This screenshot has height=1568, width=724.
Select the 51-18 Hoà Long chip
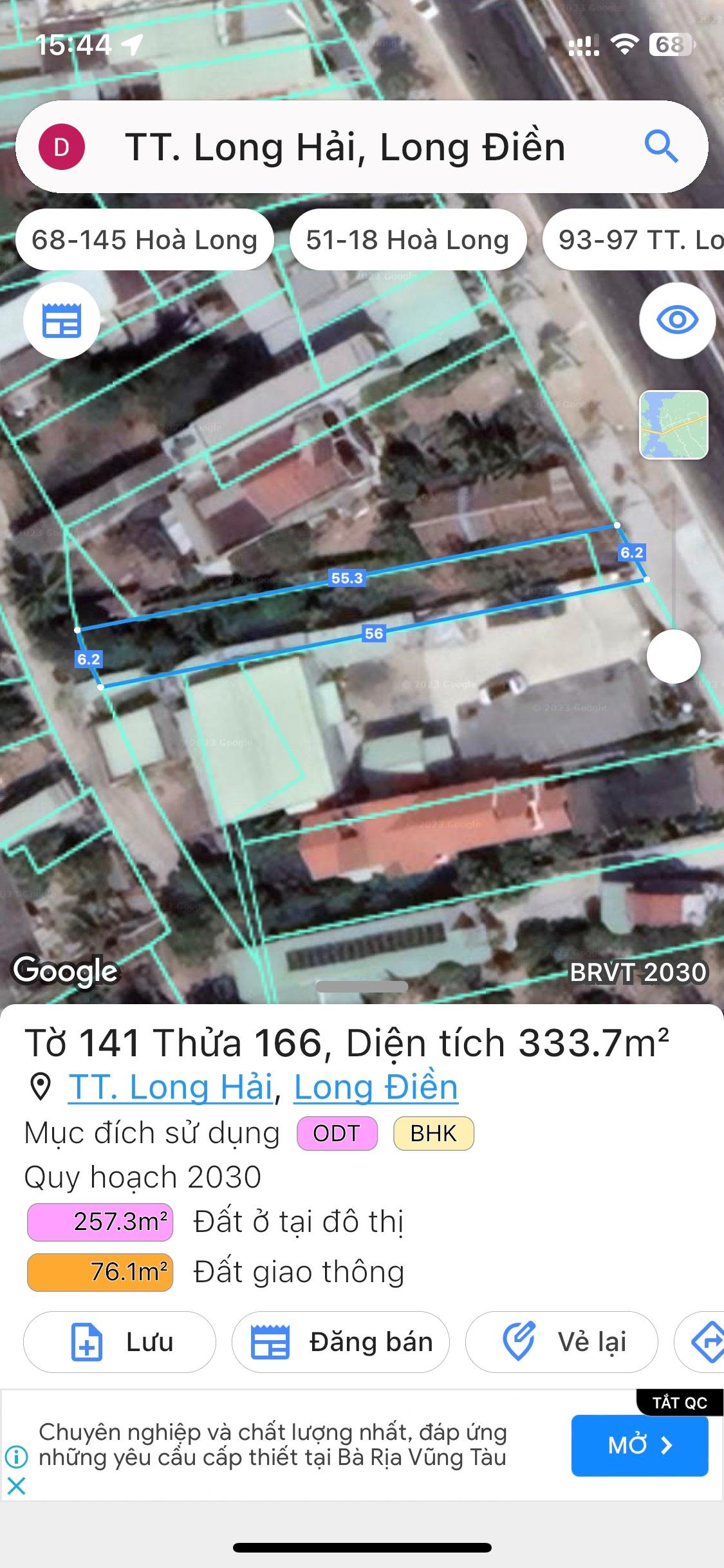point(408,240)
